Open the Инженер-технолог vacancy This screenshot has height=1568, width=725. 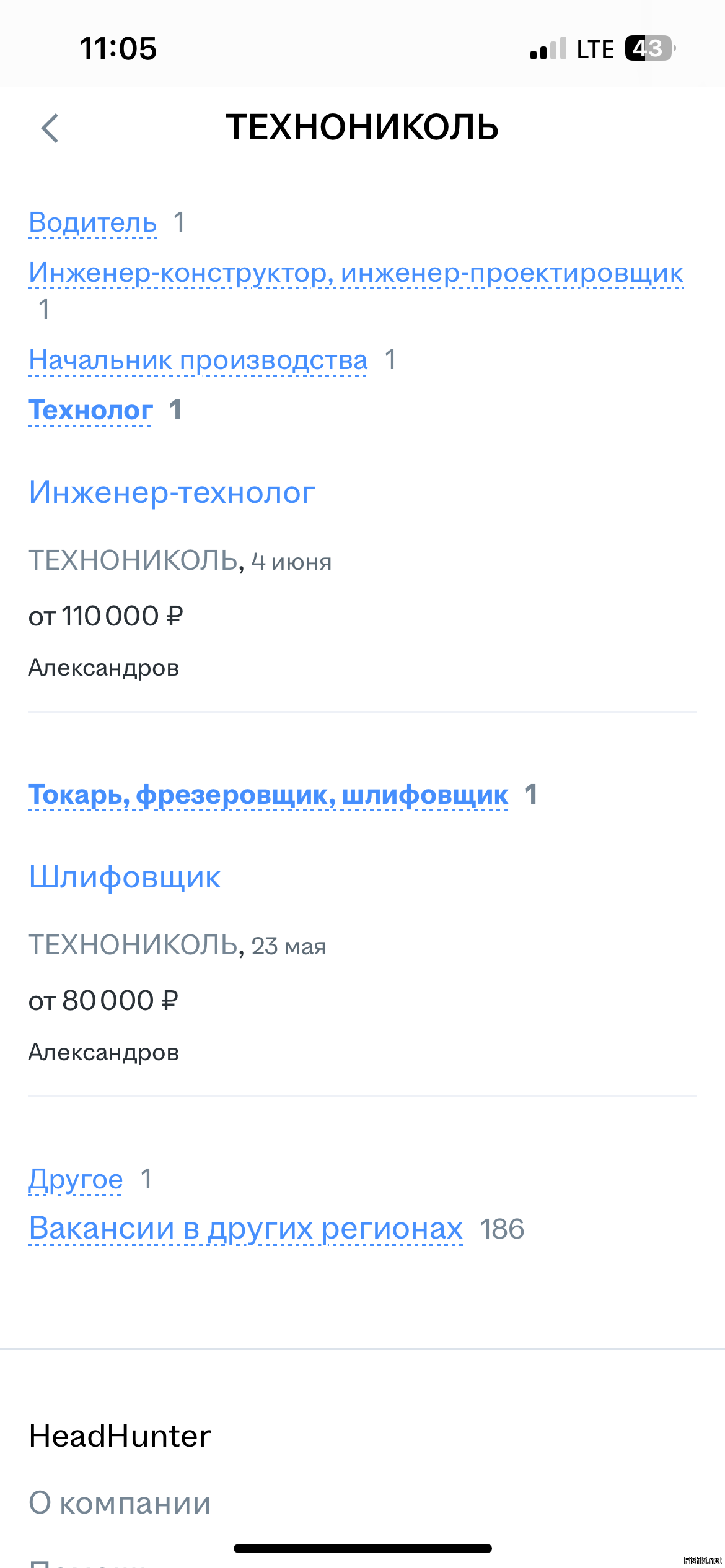point(172,493)
